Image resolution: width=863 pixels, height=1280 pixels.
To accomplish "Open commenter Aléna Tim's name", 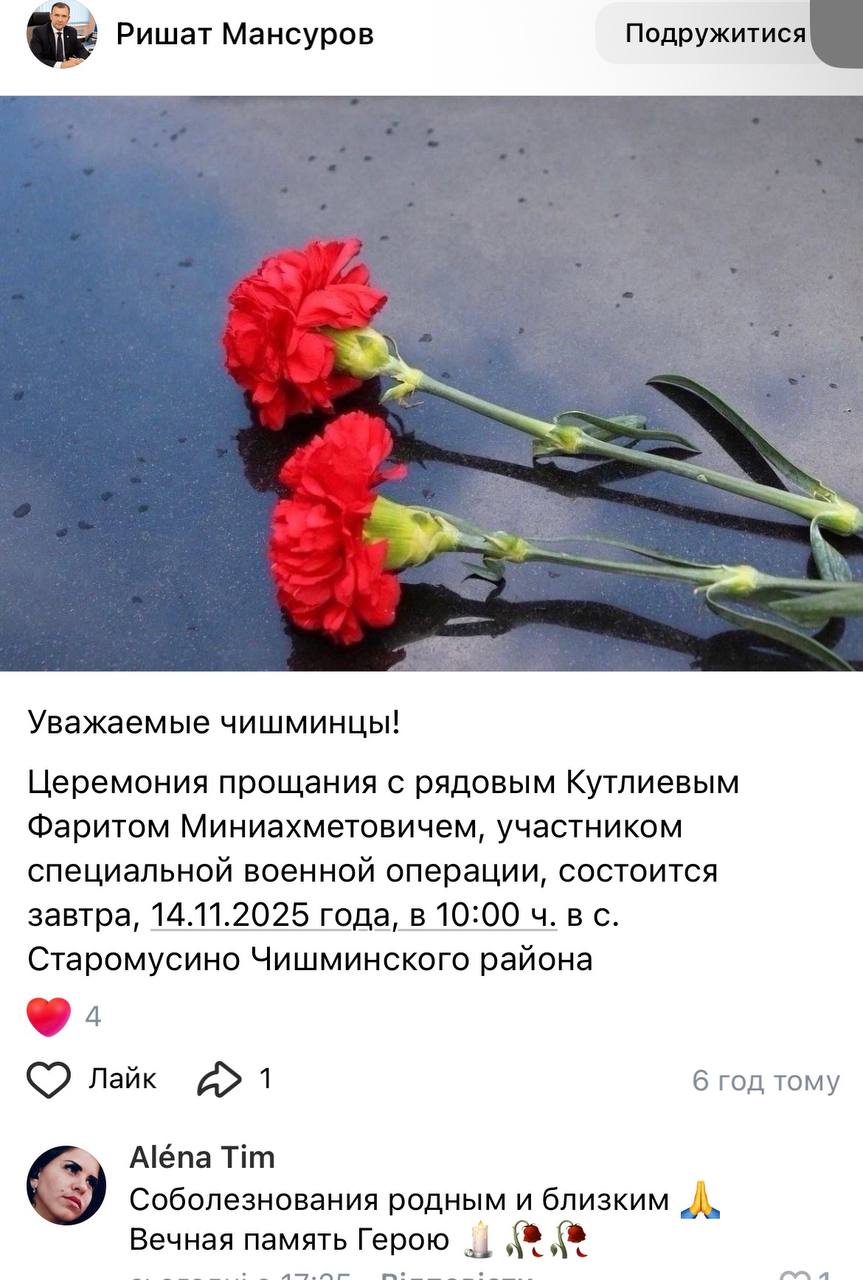I will click(202, 1157).
